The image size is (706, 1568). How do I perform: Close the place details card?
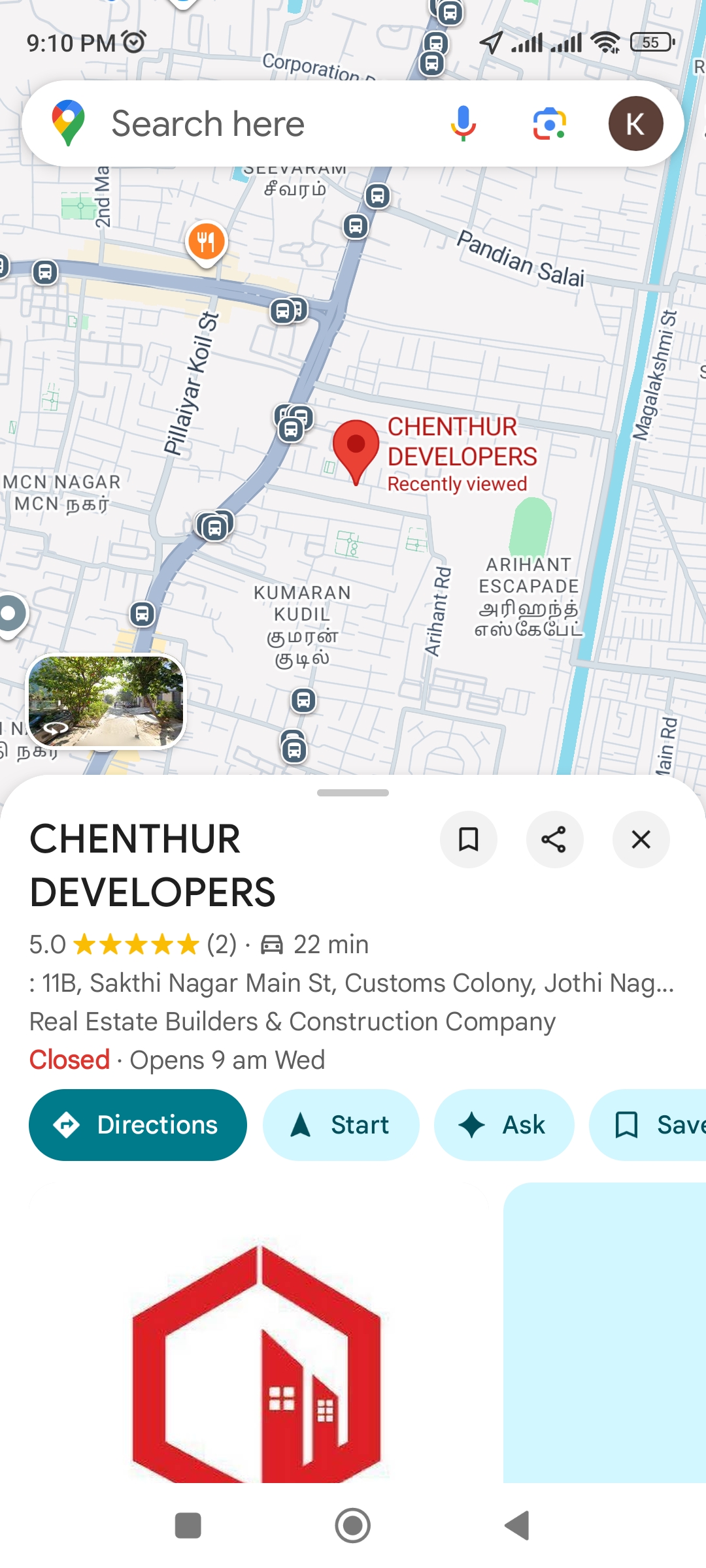tap(641, 840)
